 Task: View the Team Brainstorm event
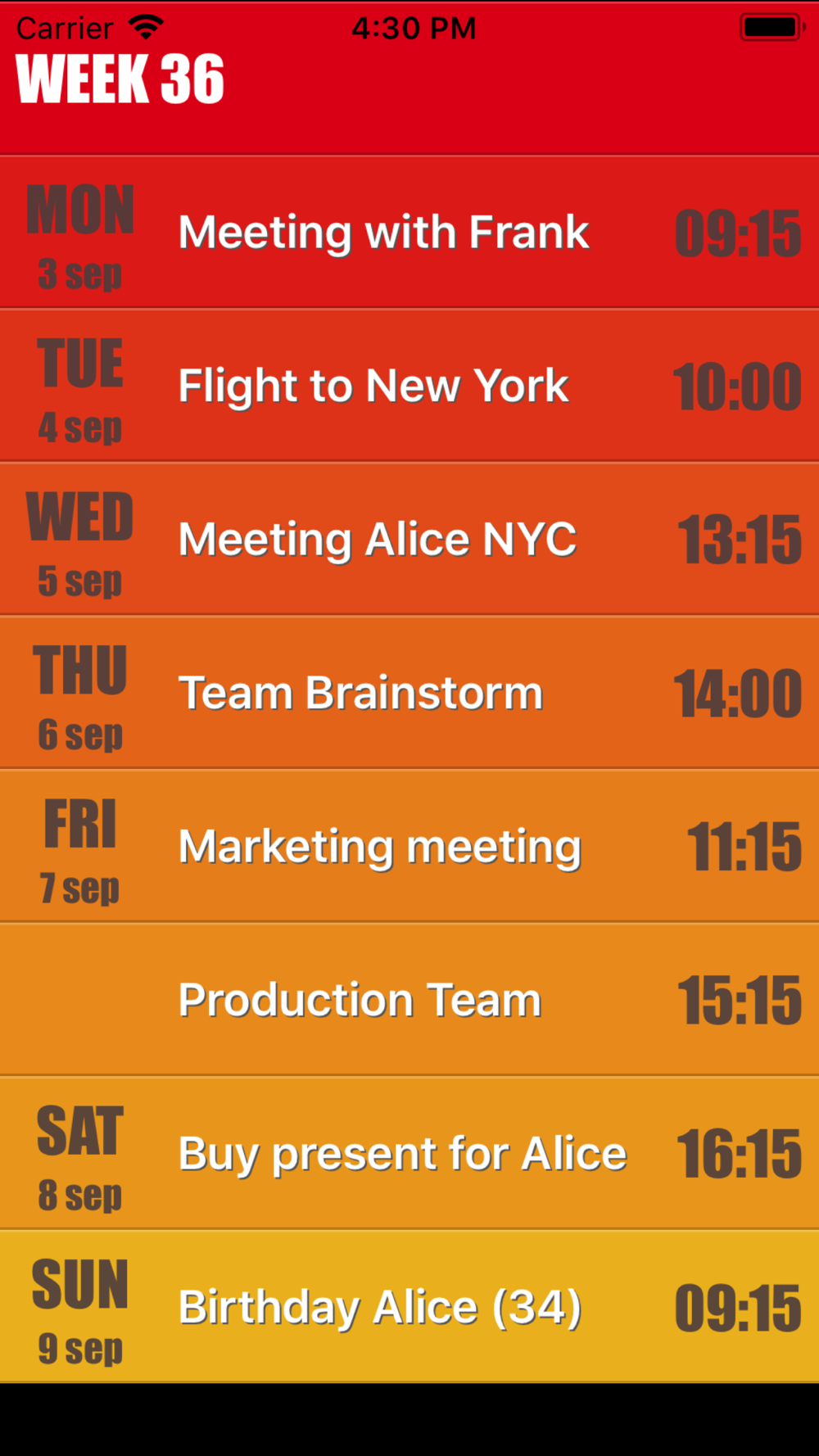pyautogui.click(x=409, y=693)
